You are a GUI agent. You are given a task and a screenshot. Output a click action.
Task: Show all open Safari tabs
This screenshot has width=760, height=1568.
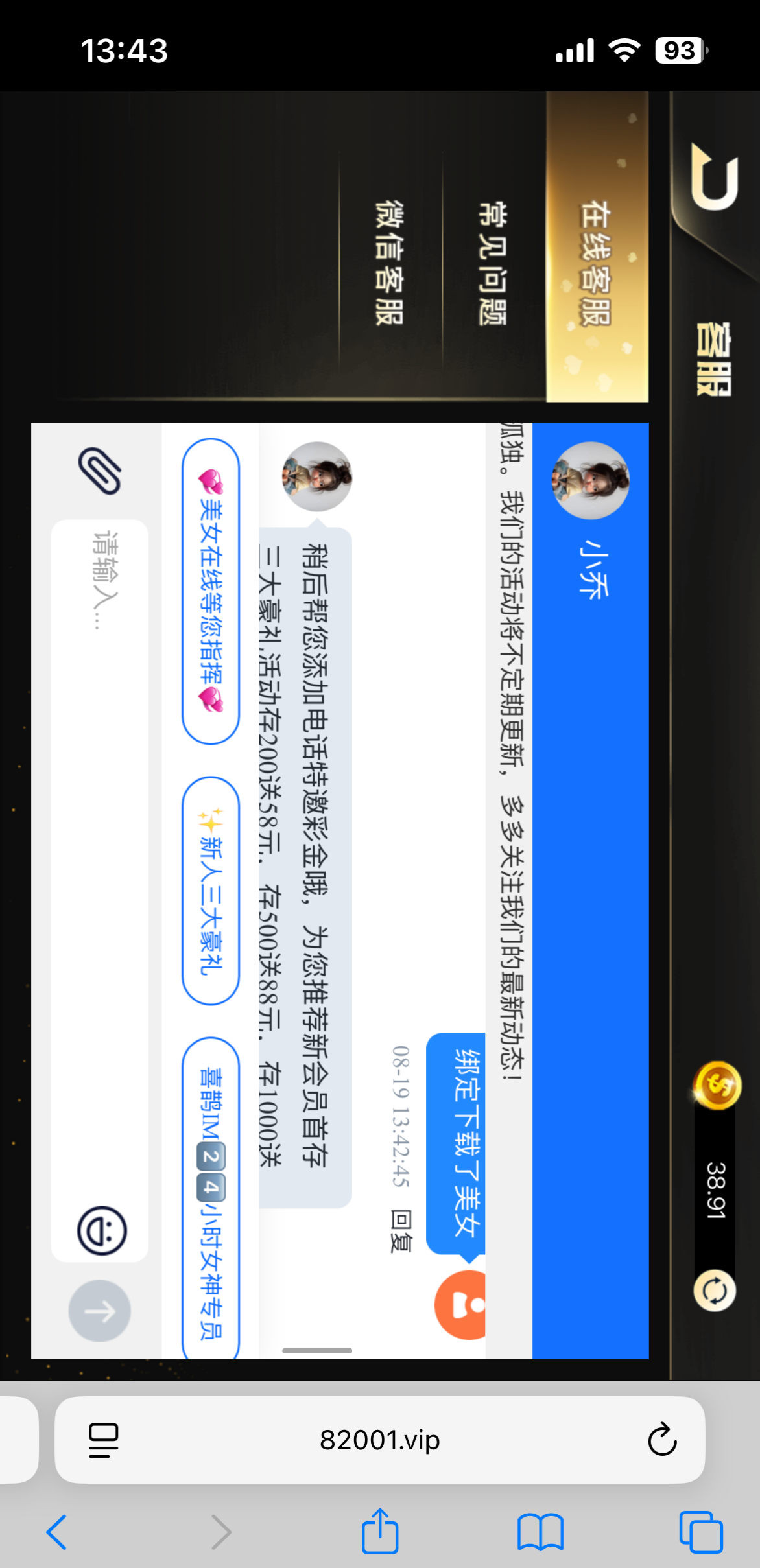pyautogui.click(x=700, y=1532)
